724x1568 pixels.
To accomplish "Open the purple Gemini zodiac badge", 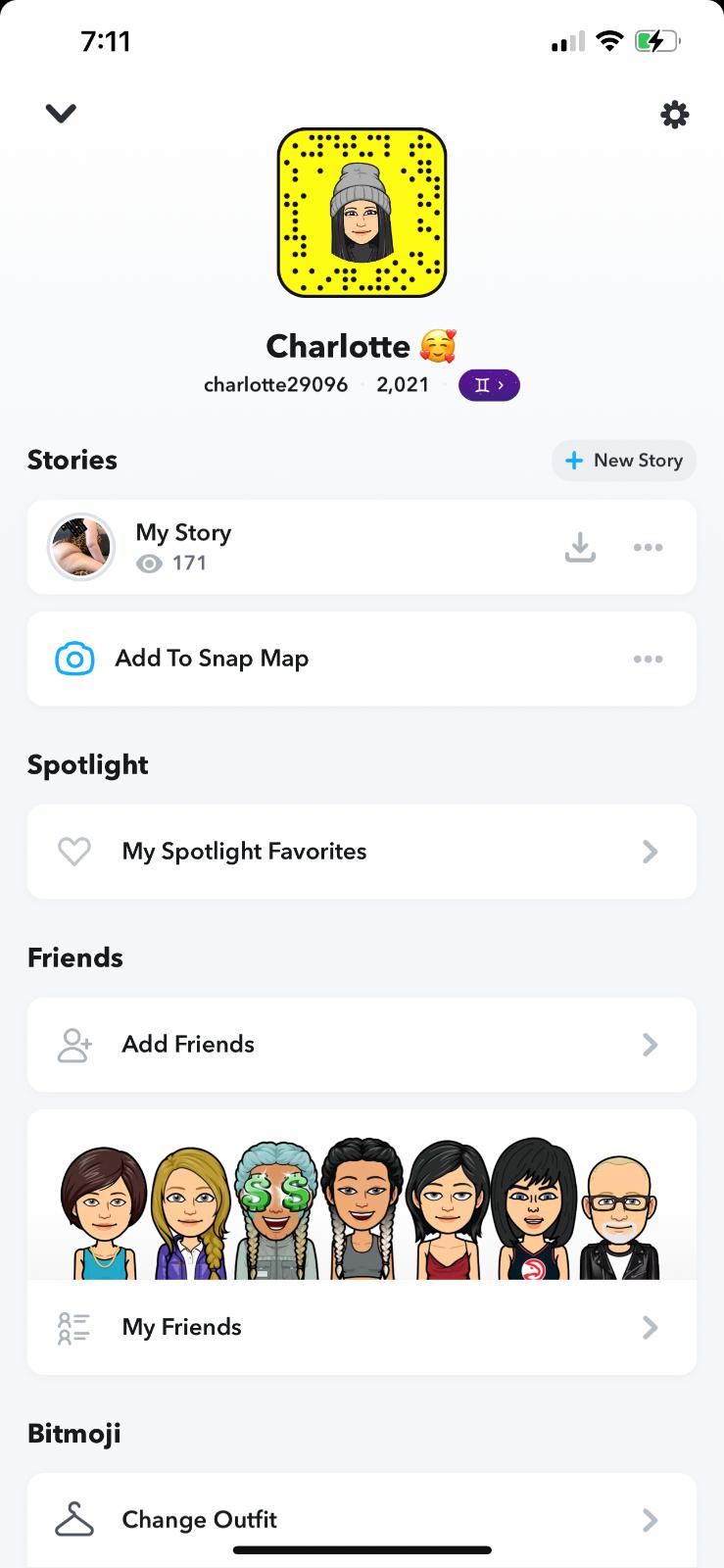I will coord(489,385).
